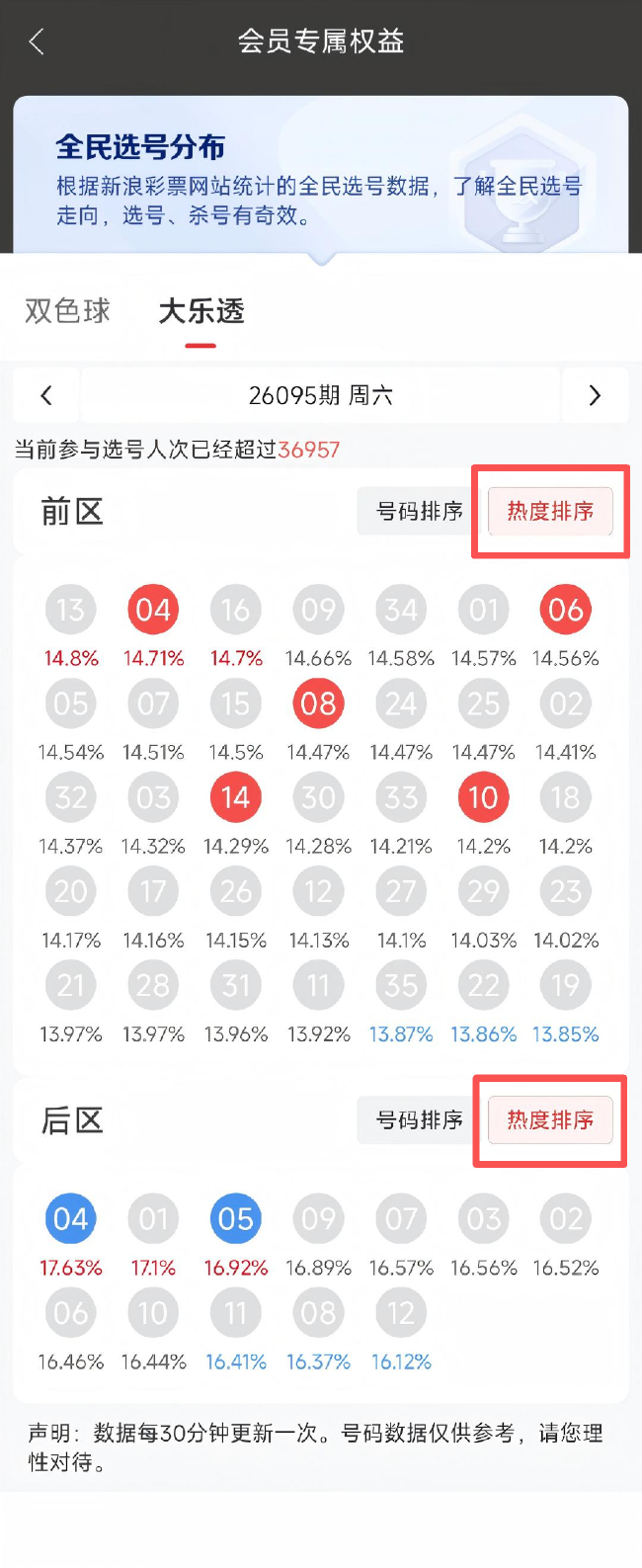Choose 号码排序 in the 后区 section
The image size is (642, 1568).
pyautogui.click(x=420, y=1120)
